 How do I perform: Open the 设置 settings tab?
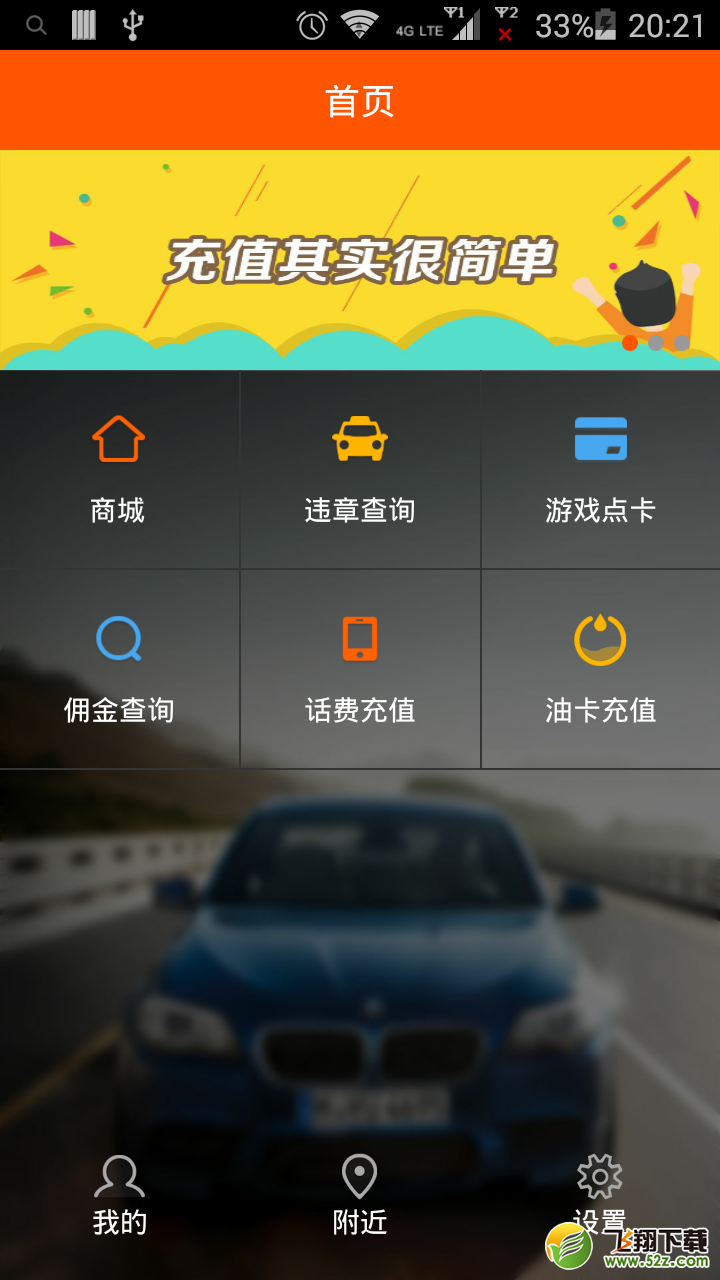(x=600, y=1196)
